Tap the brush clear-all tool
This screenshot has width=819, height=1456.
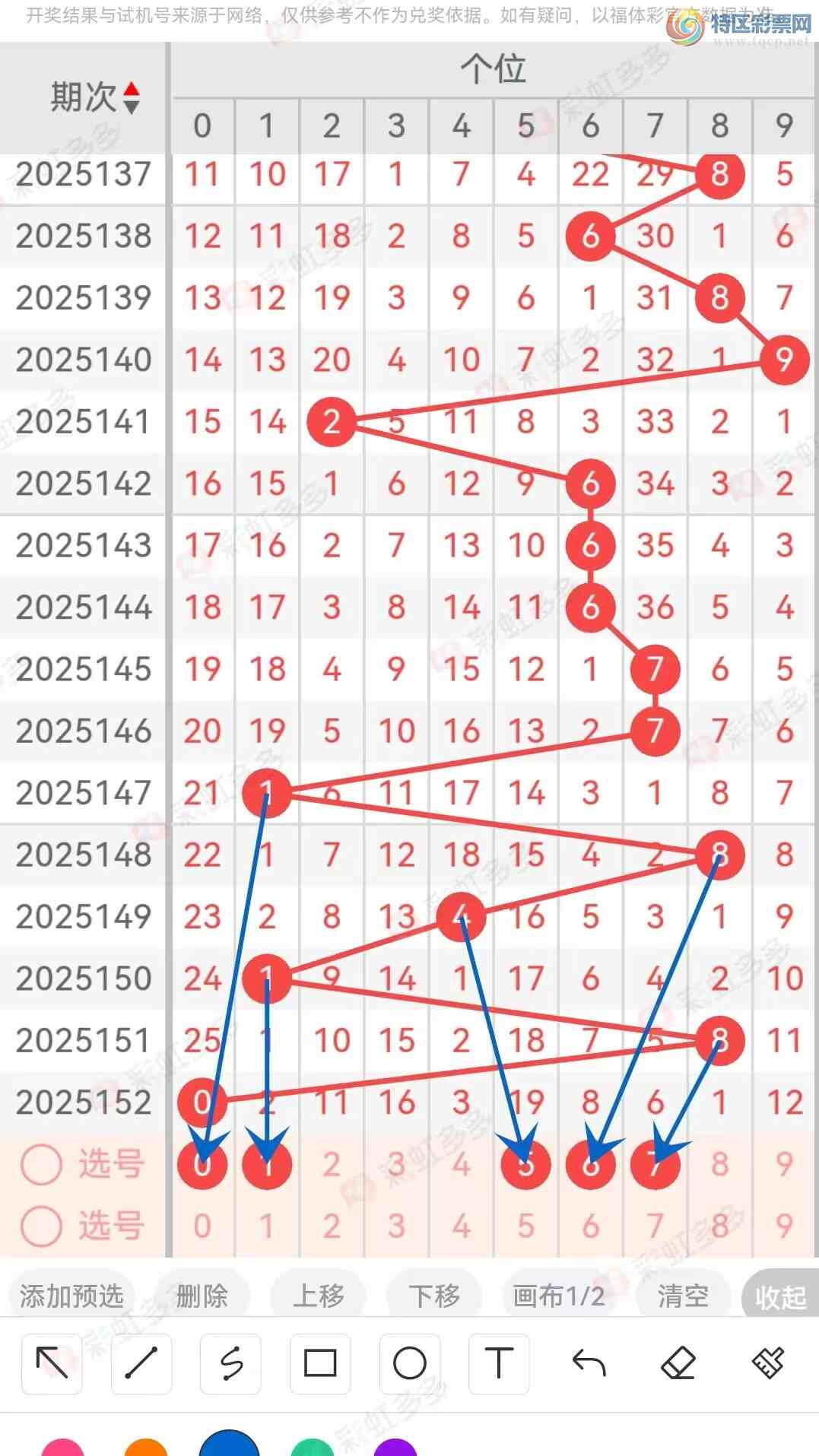[768, 1364]
